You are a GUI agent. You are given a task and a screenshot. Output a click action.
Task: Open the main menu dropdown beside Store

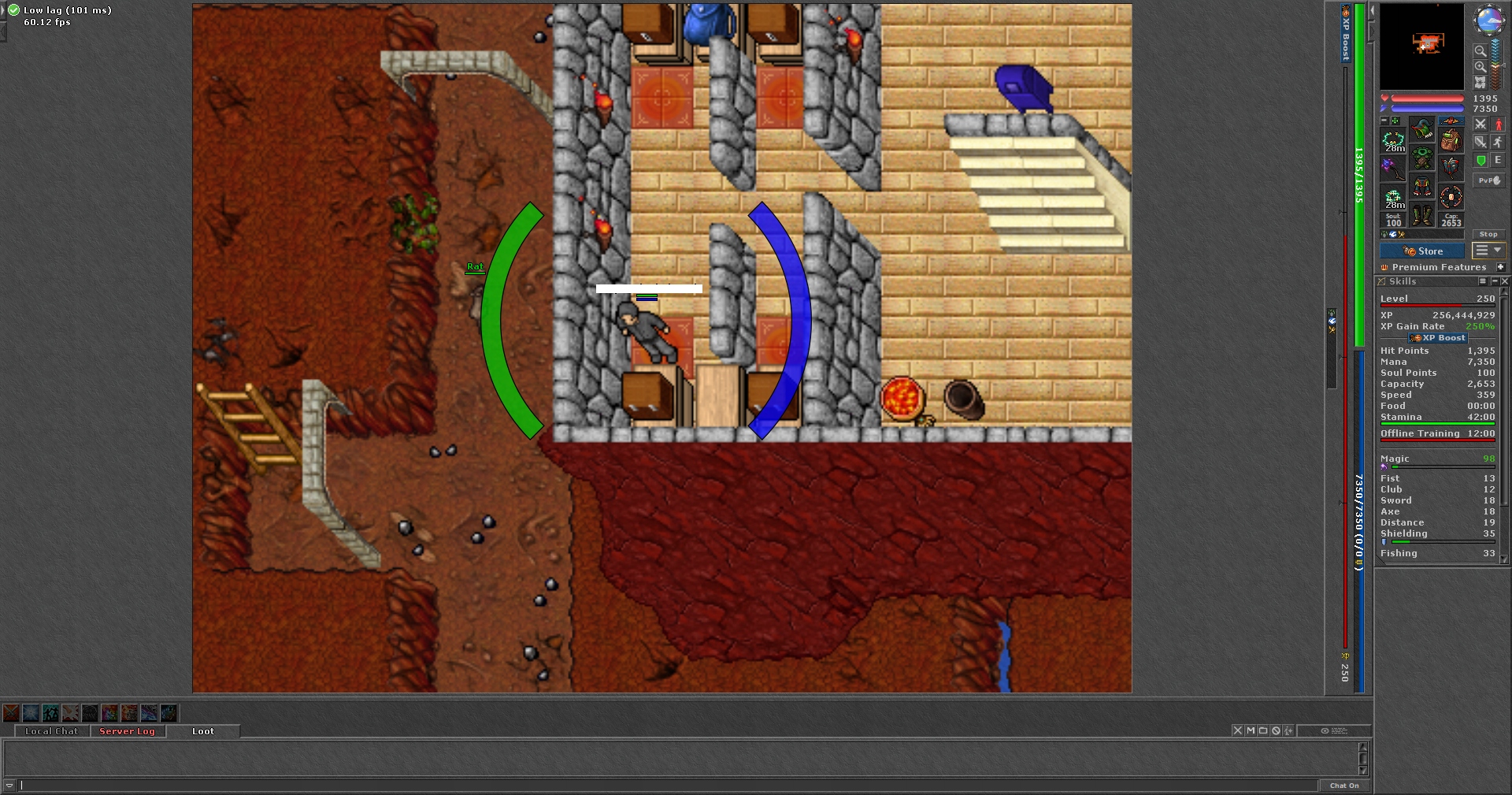(1488, 251)
